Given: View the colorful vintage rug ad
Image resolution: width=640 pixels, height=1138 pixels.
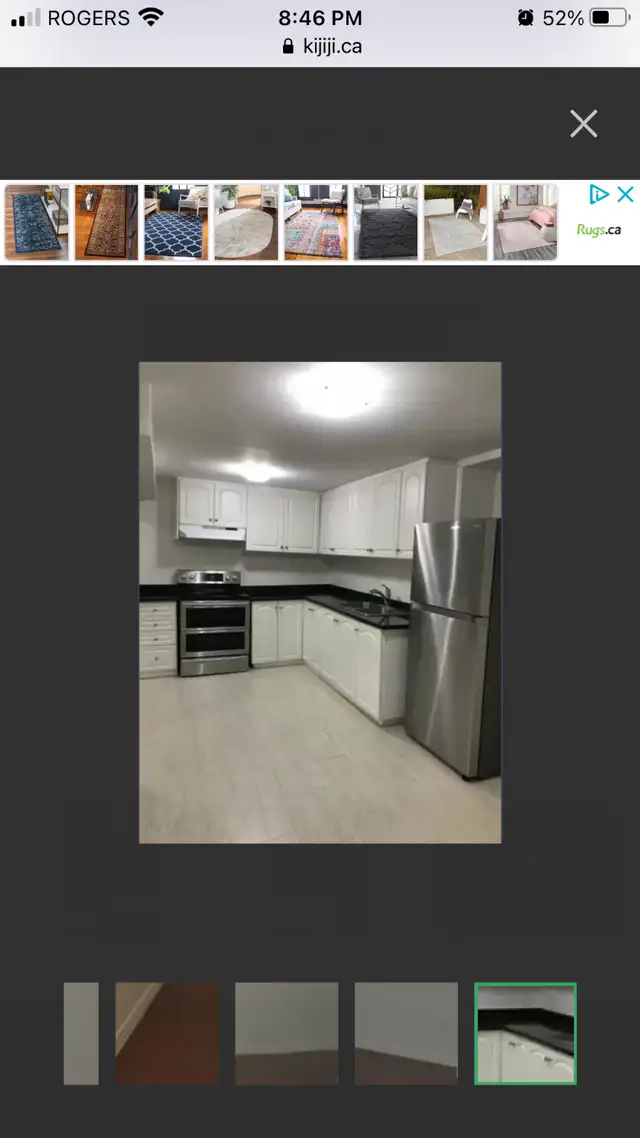Looking at the screenshot, I should tap(316, 222).
